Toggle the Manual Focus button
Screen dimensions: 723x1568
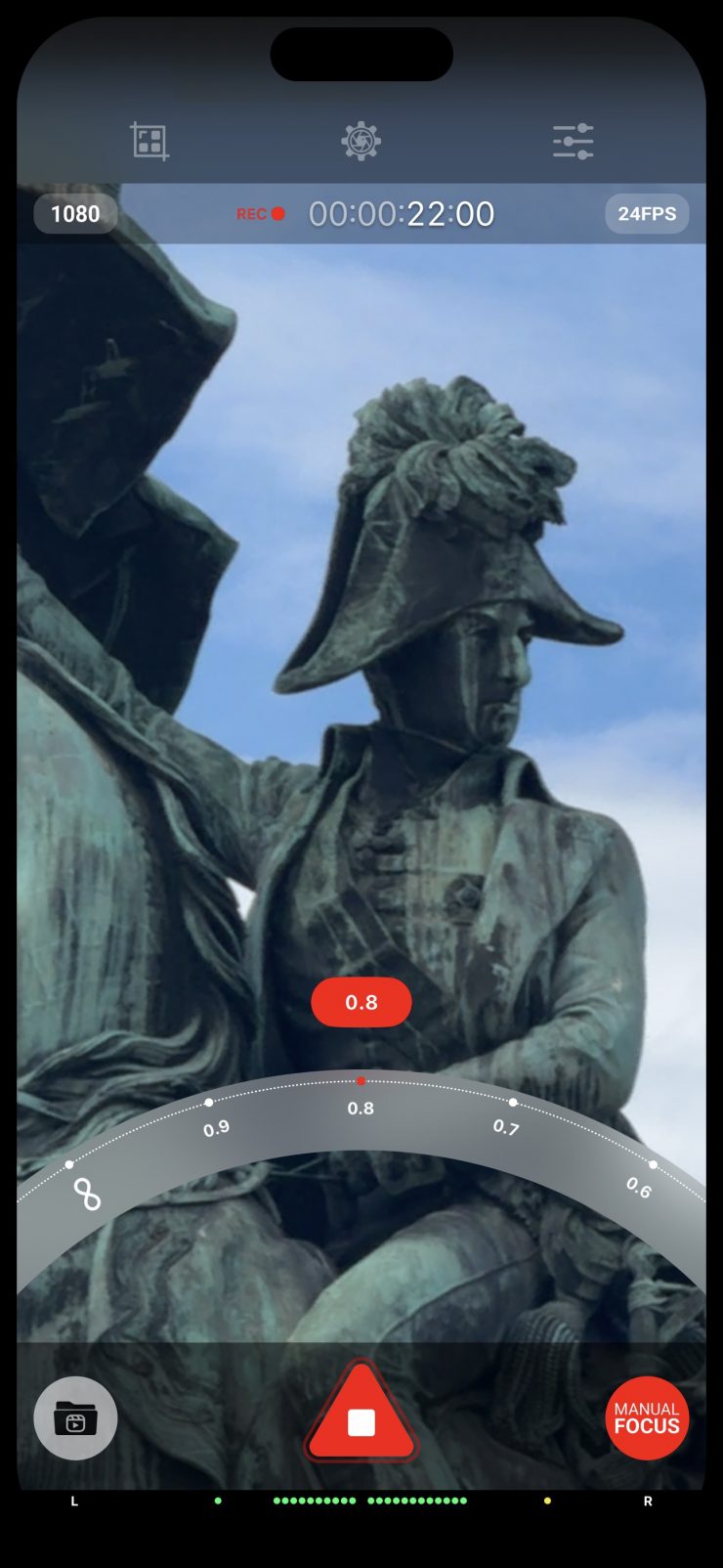647,1418
